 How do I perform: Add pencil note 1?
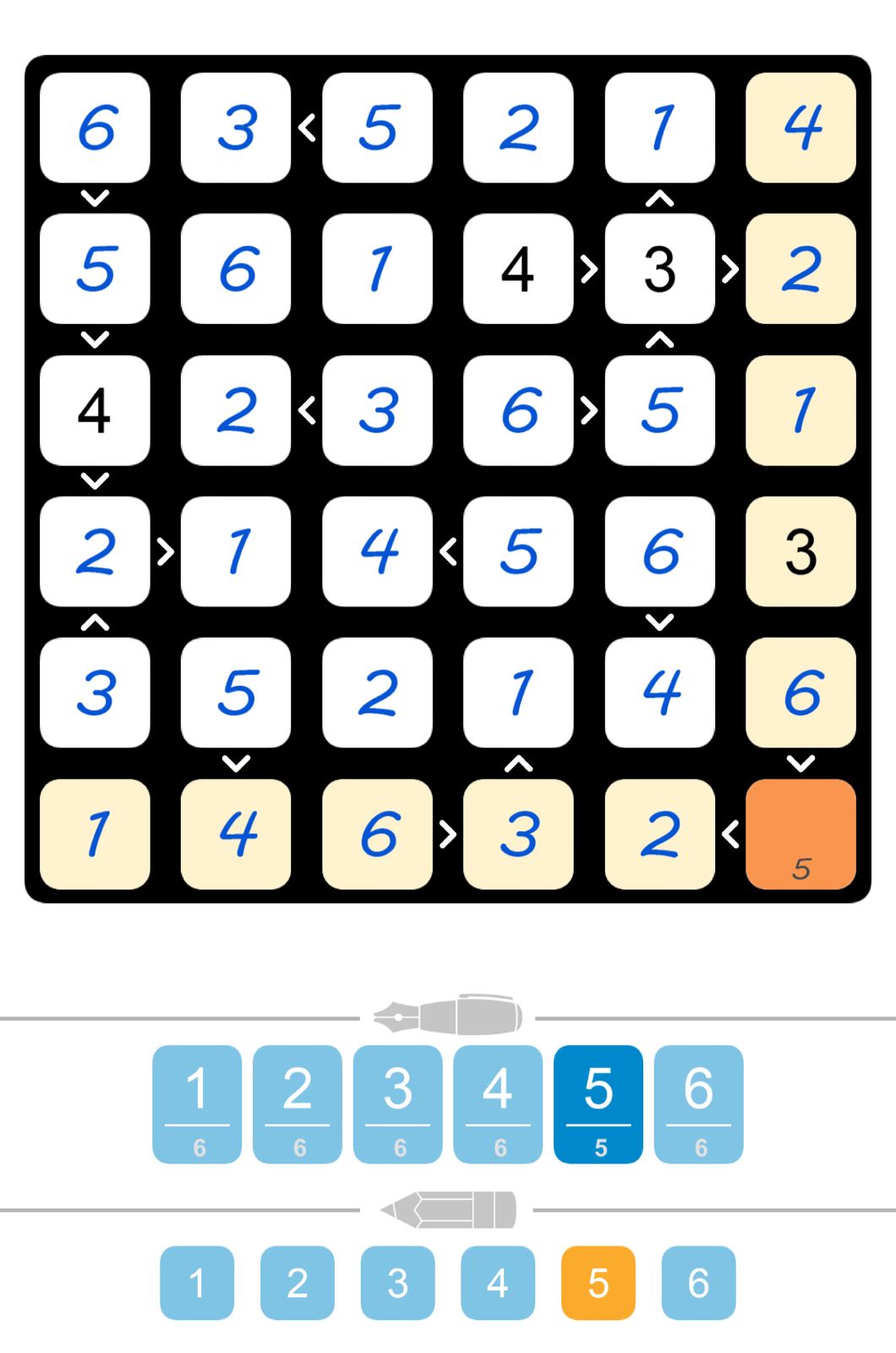point(197,1282)
